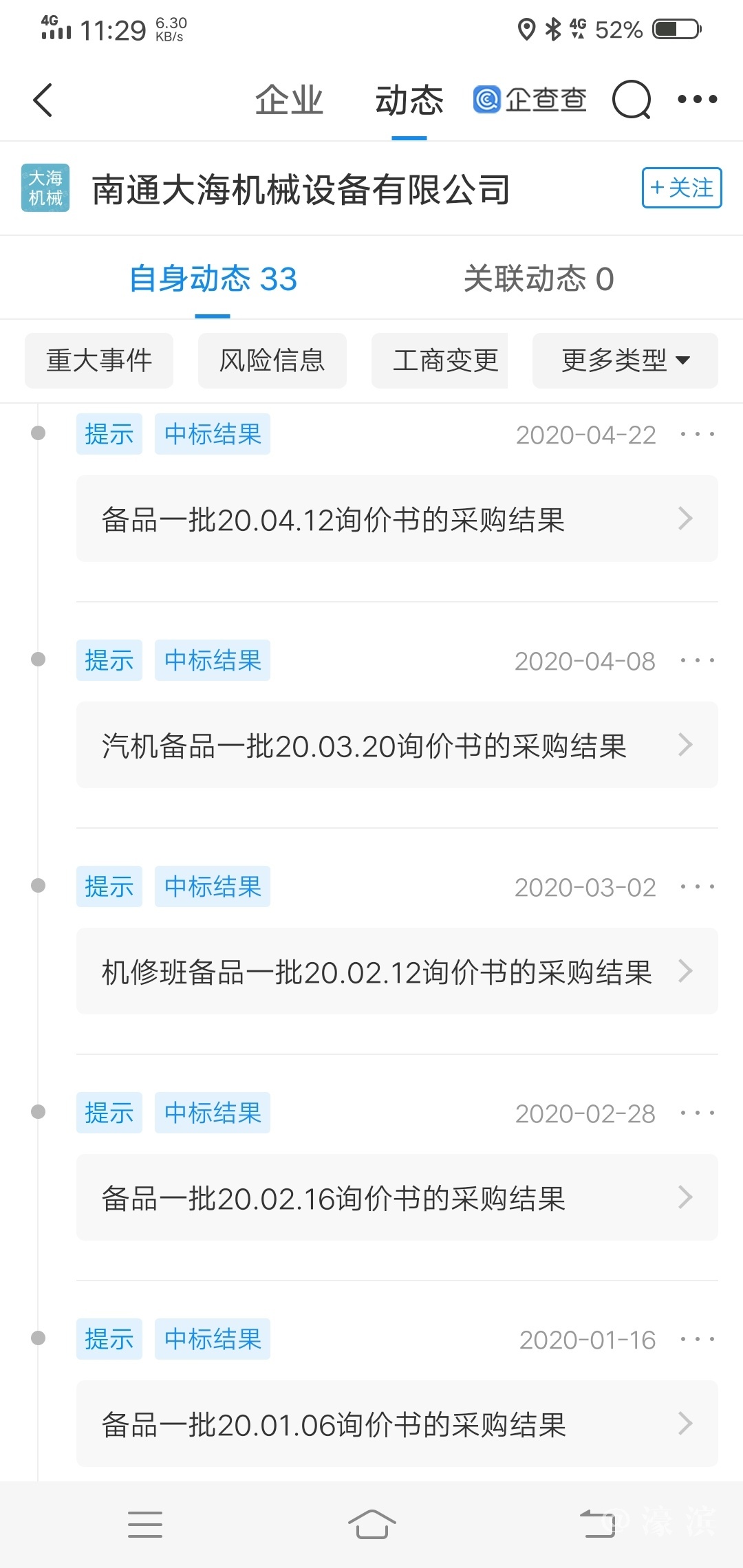Image resolution: width=743 pixels, height=1568 pixels.
Task: Open the 企查查 brand link in the header
Action: (x=530, y=100)
